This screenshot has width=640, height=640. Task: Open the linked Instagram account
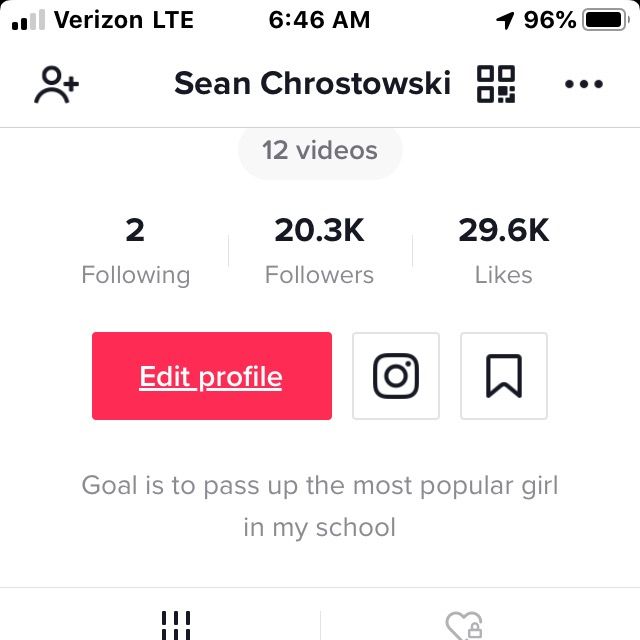(396, 376)
